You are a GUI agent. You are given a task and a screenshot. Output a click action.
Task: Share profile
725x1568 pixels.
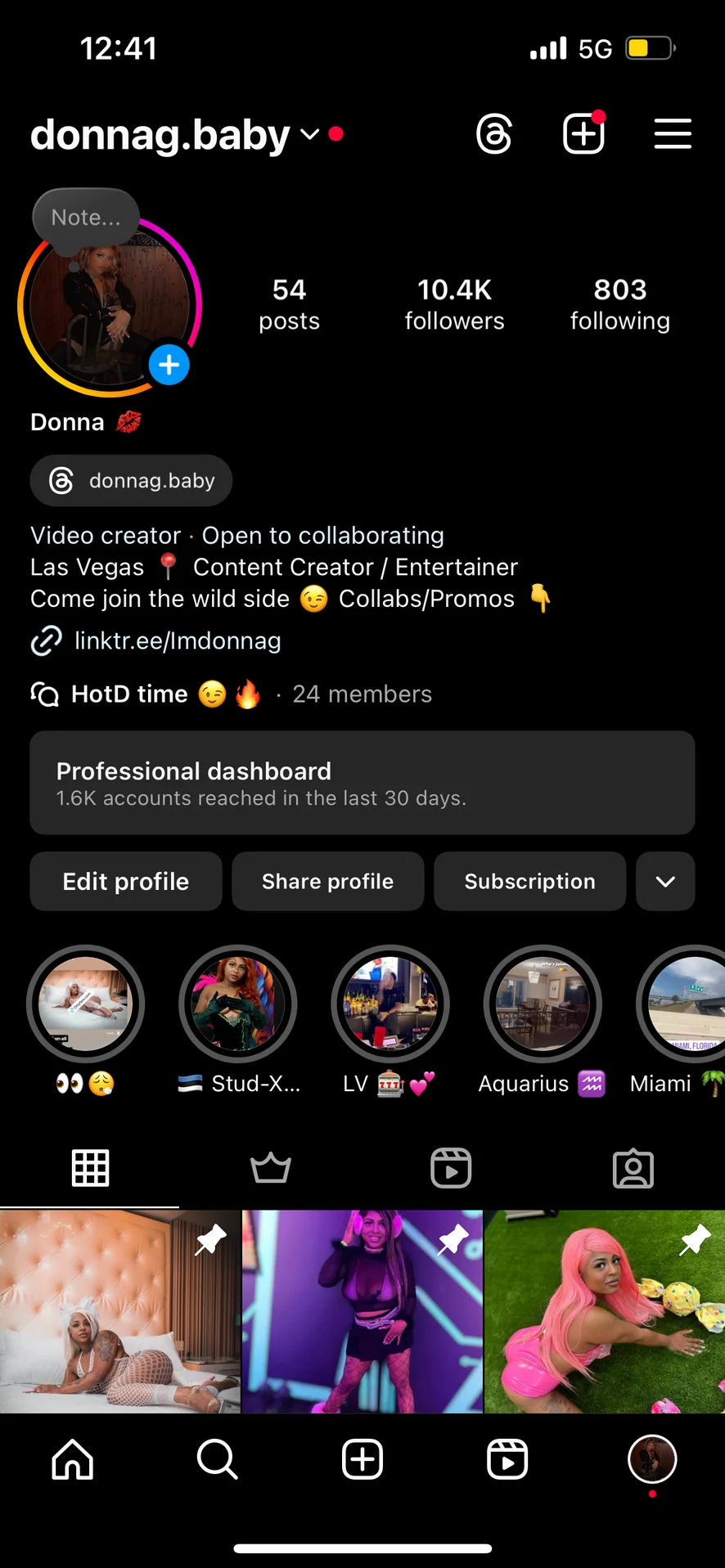click(327, 882)
